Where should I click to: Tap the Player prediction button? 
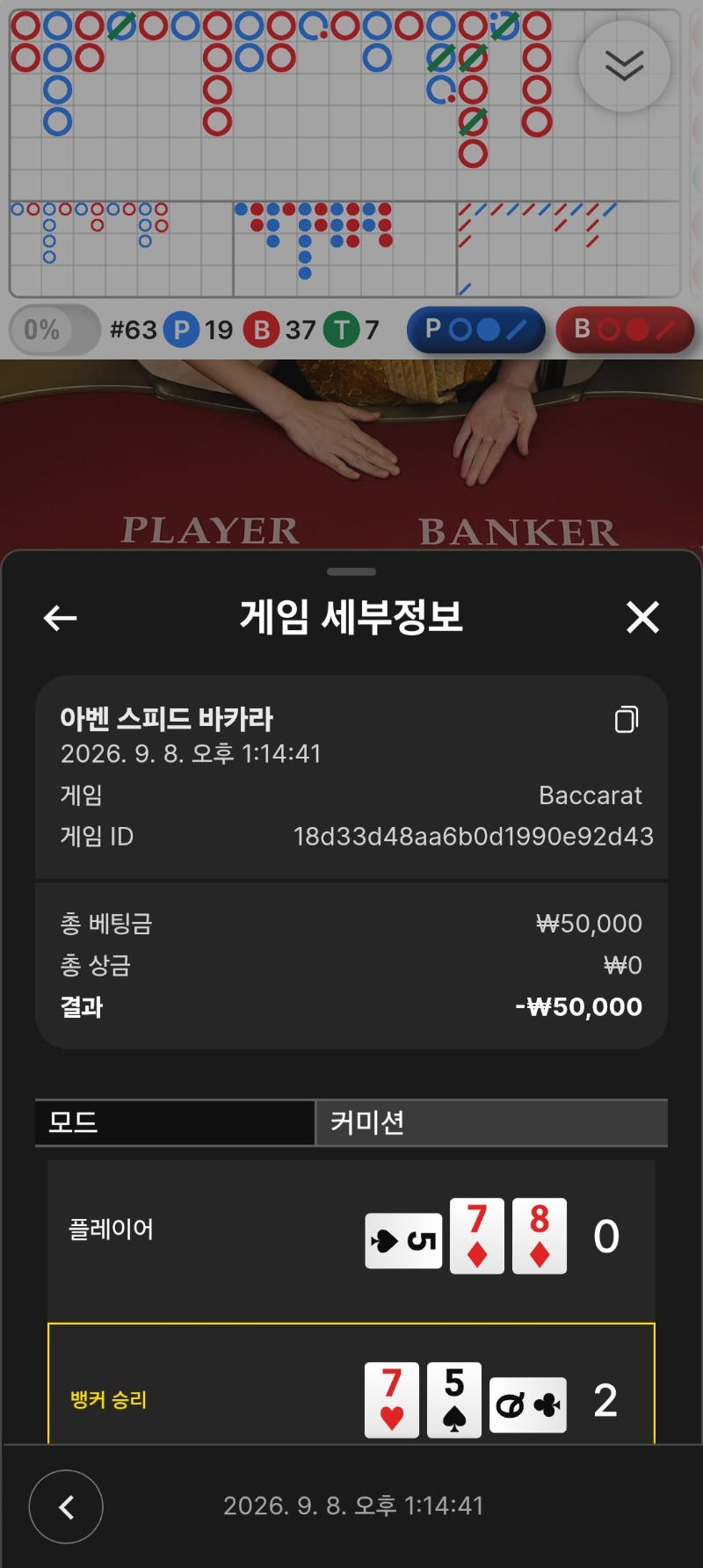pyautogui.click(x=476, y=330)
